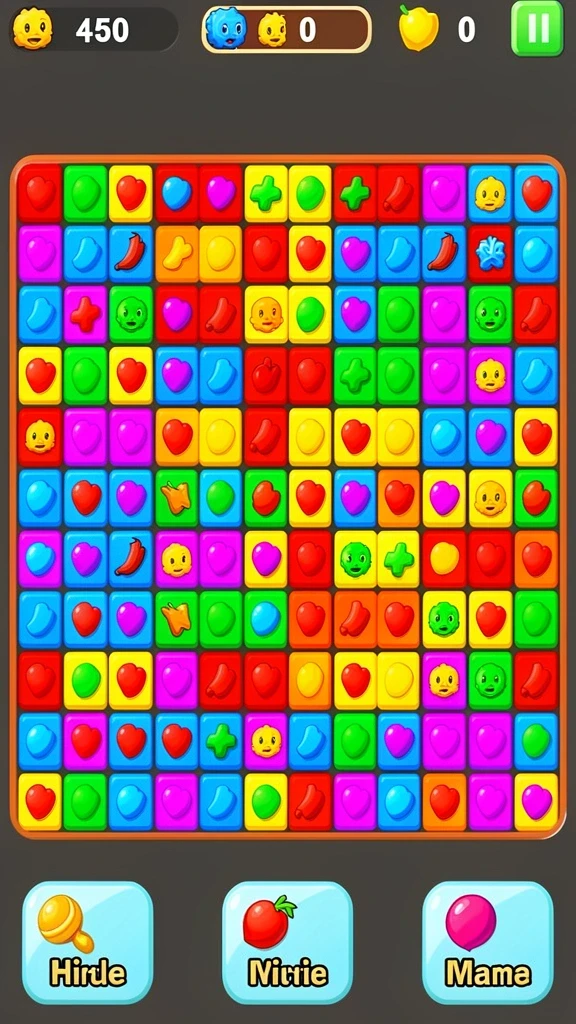576x1024 pixels.
Task: Select the Mama pink balloon booster
Action: 488,942
